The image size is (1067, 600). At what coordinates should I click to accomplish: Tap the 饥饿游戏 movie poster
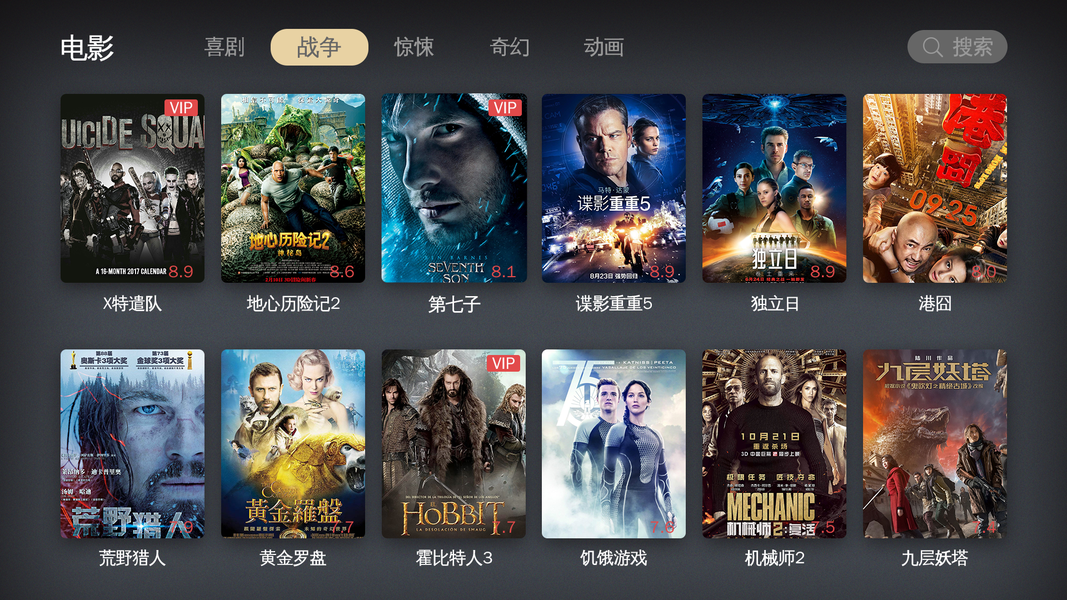(614, 444)
